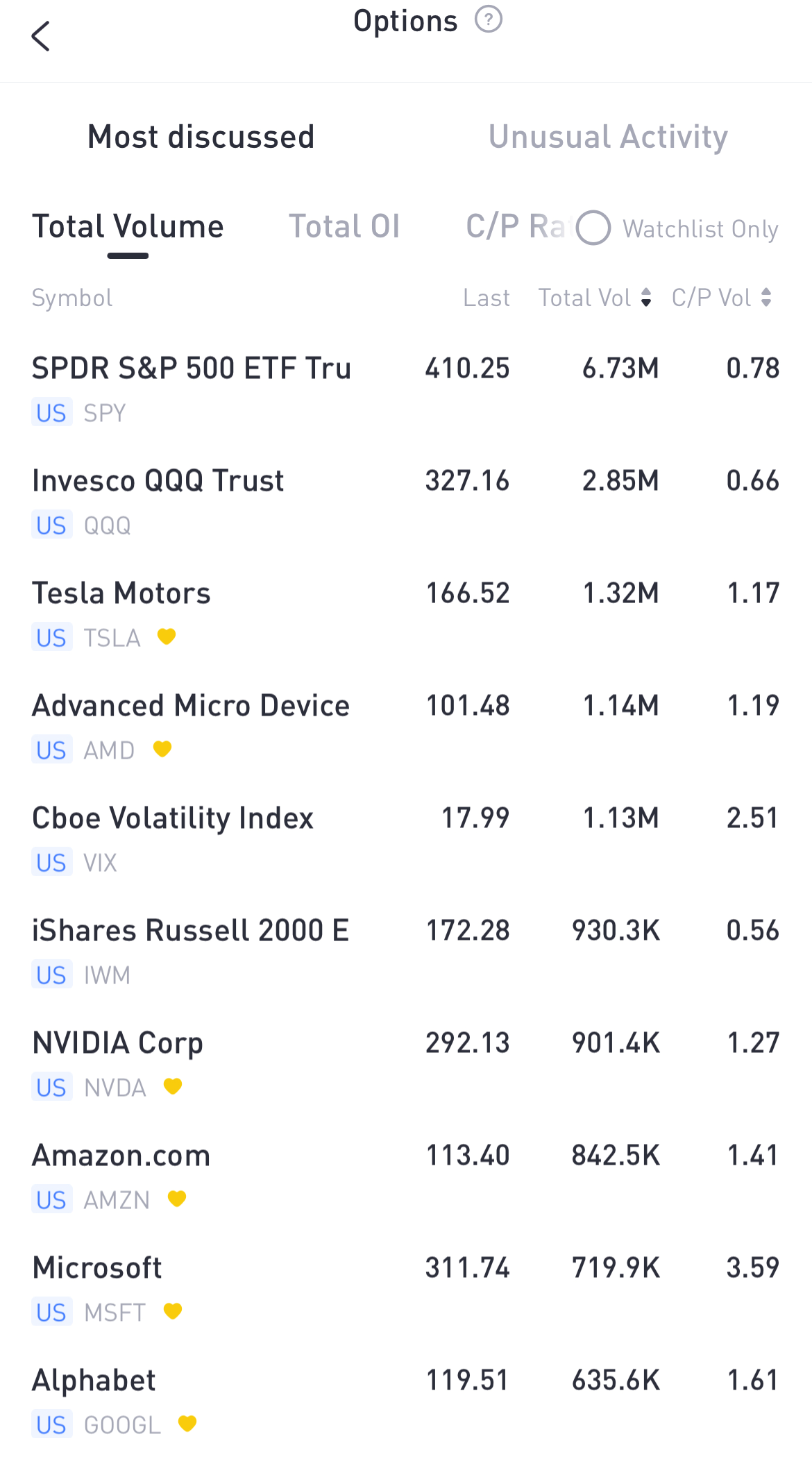Toggle Watchlist Only off after enabling
This screenshot has height=1477, width=812.
click(x=593, y=228)
